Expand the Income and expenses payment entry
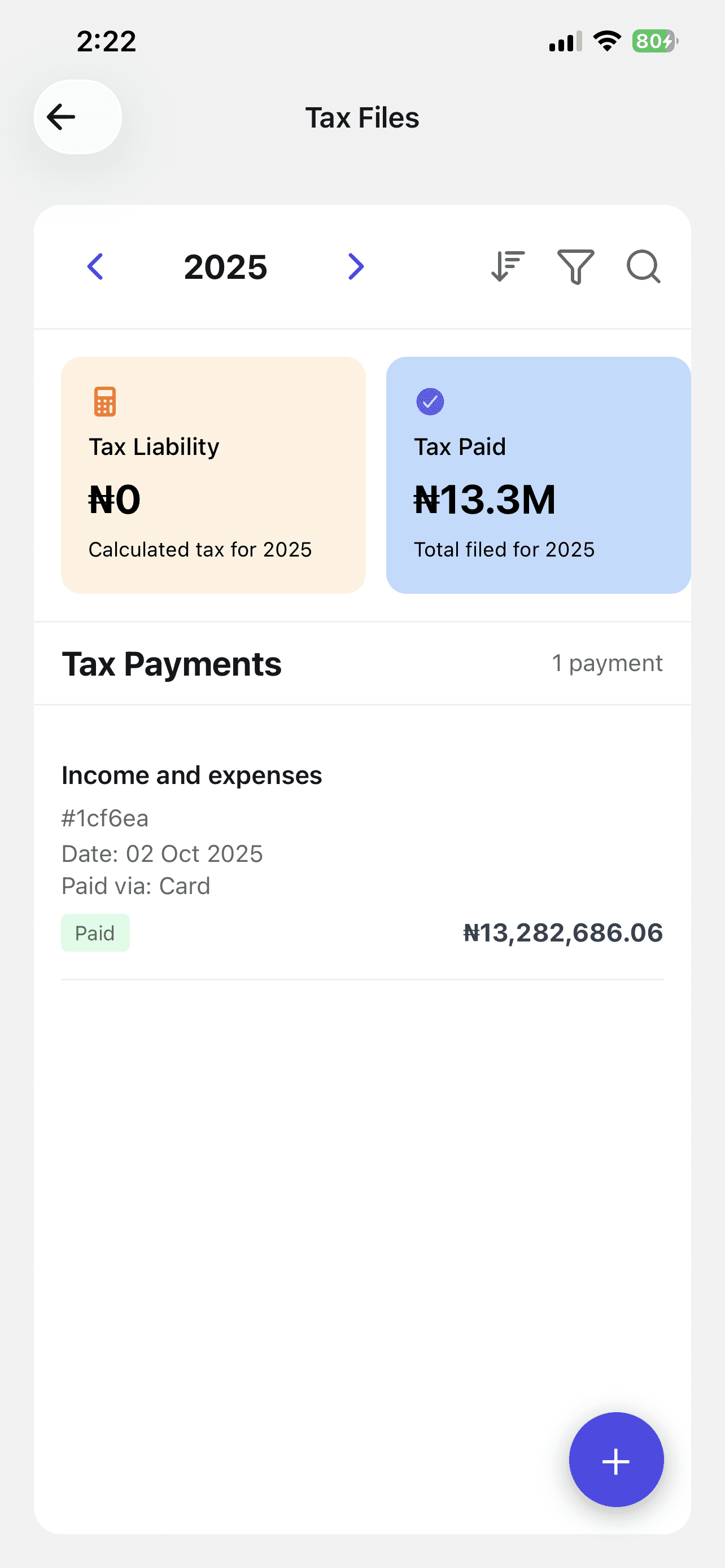This screenshot has width=725, height=1568. click(192, 775)
